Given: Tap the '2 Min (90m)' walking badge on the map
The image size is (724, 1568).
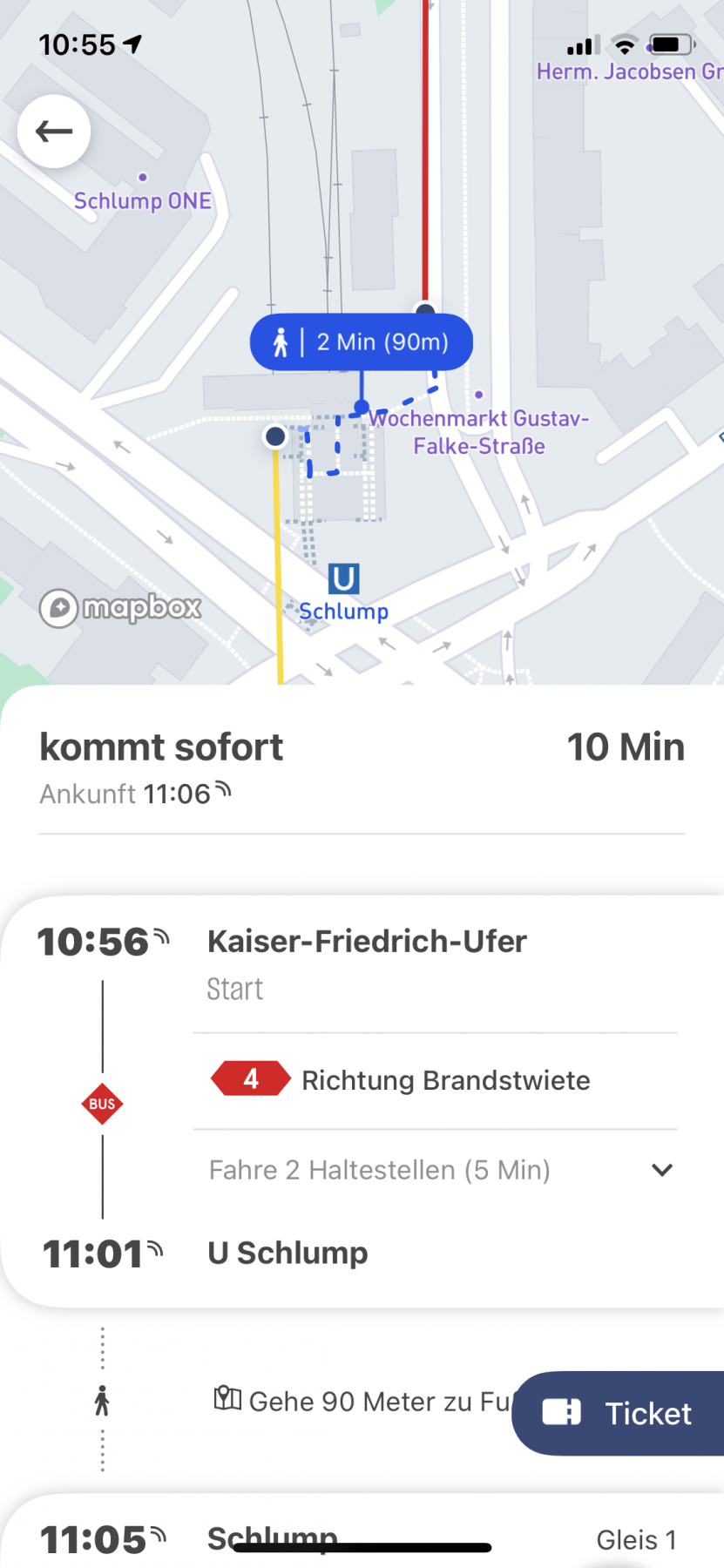Looking at the screenshot, I should [361, 341].
